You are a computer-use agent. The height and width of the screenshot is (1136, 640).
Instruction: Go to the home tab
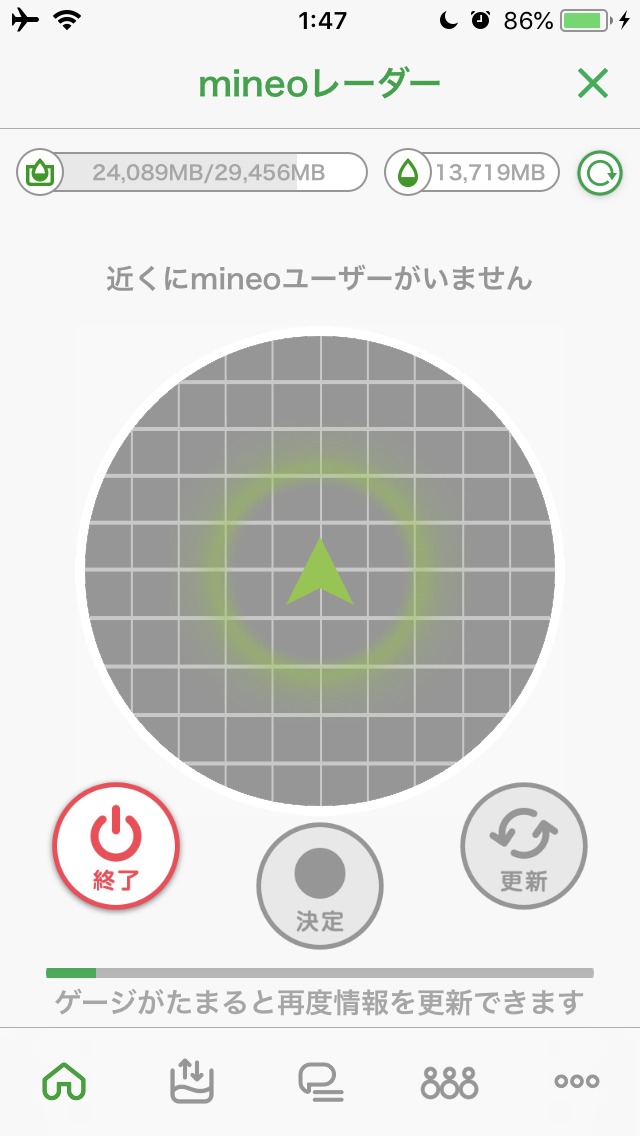64,1081
